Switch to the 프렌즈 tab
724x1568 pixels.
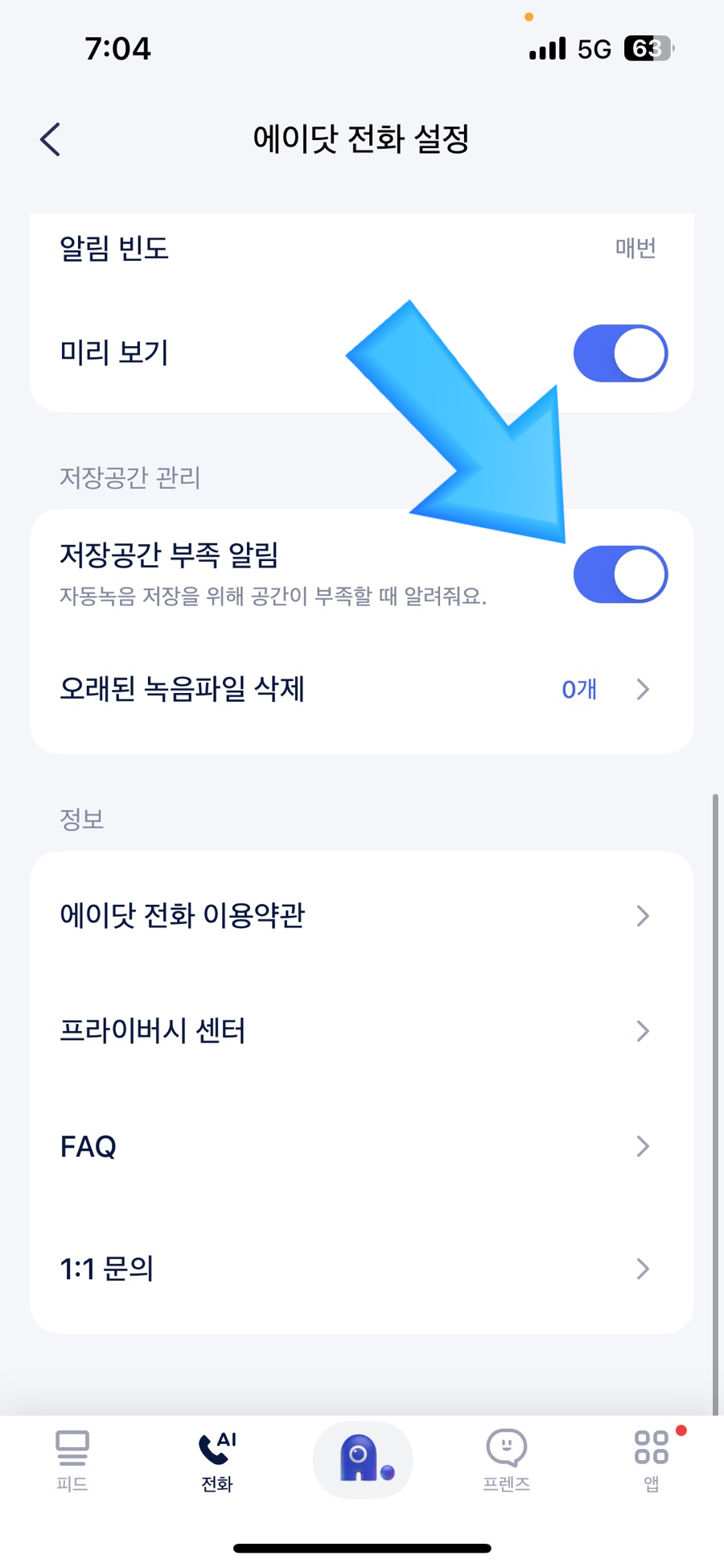coord(506,1460)
